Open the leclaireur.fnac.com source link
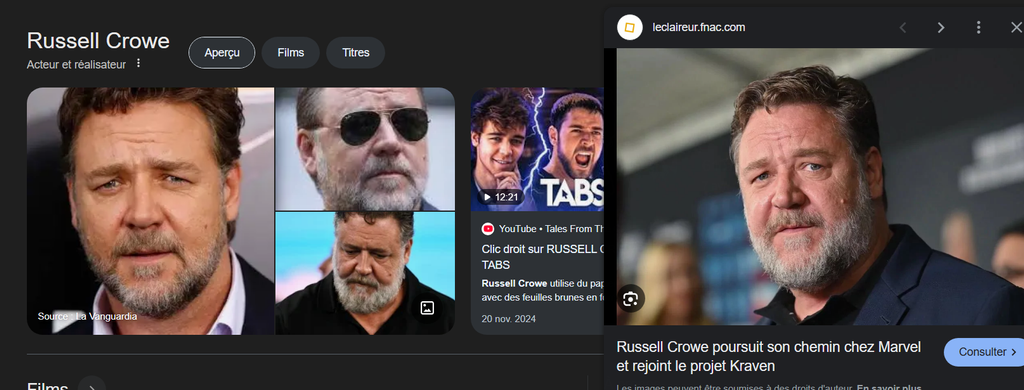The width and height of the screenshot is (1024, 390). click(699, 27)
